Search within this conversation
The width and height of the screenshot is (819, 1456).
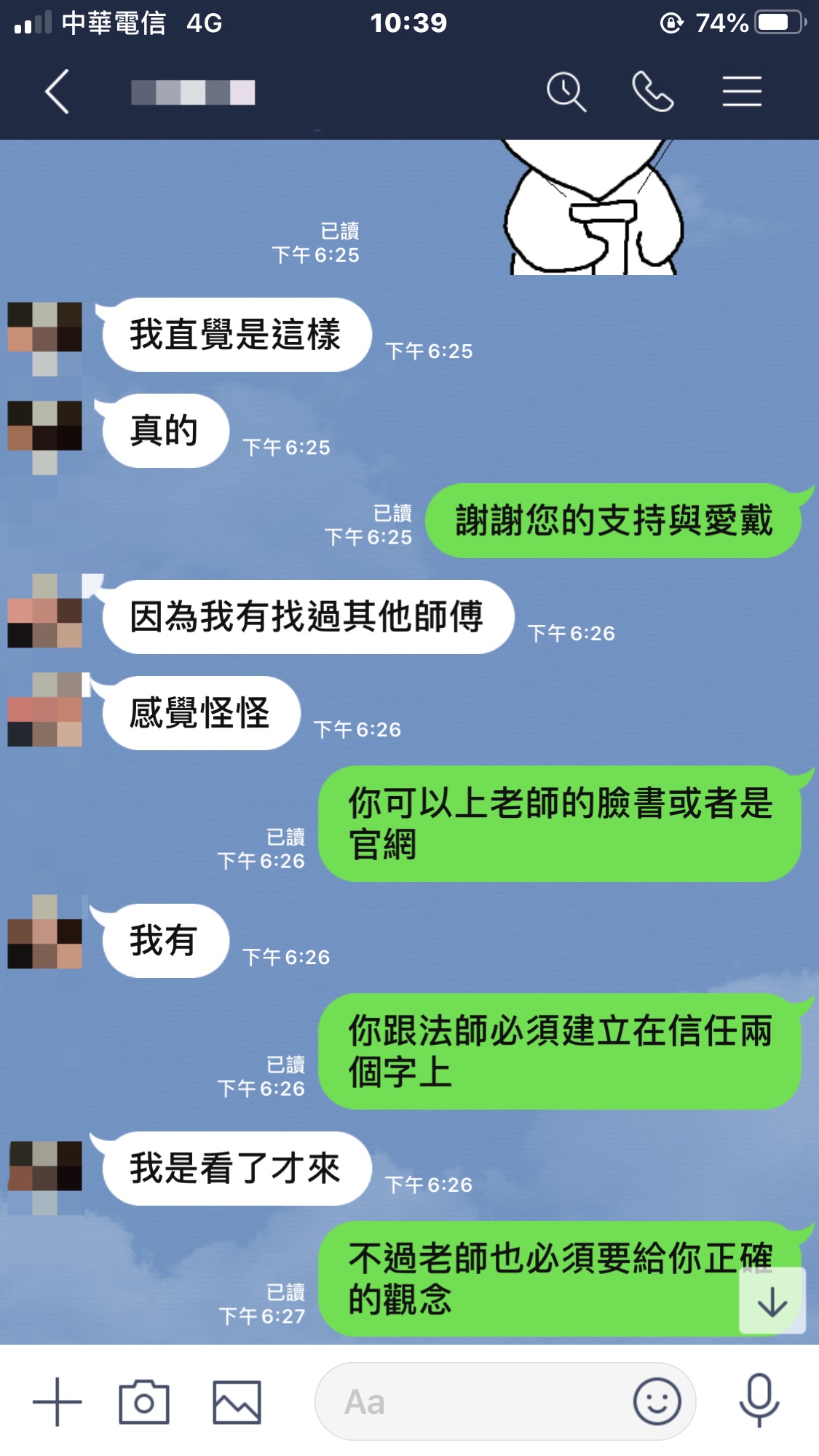tap(566, 92)
